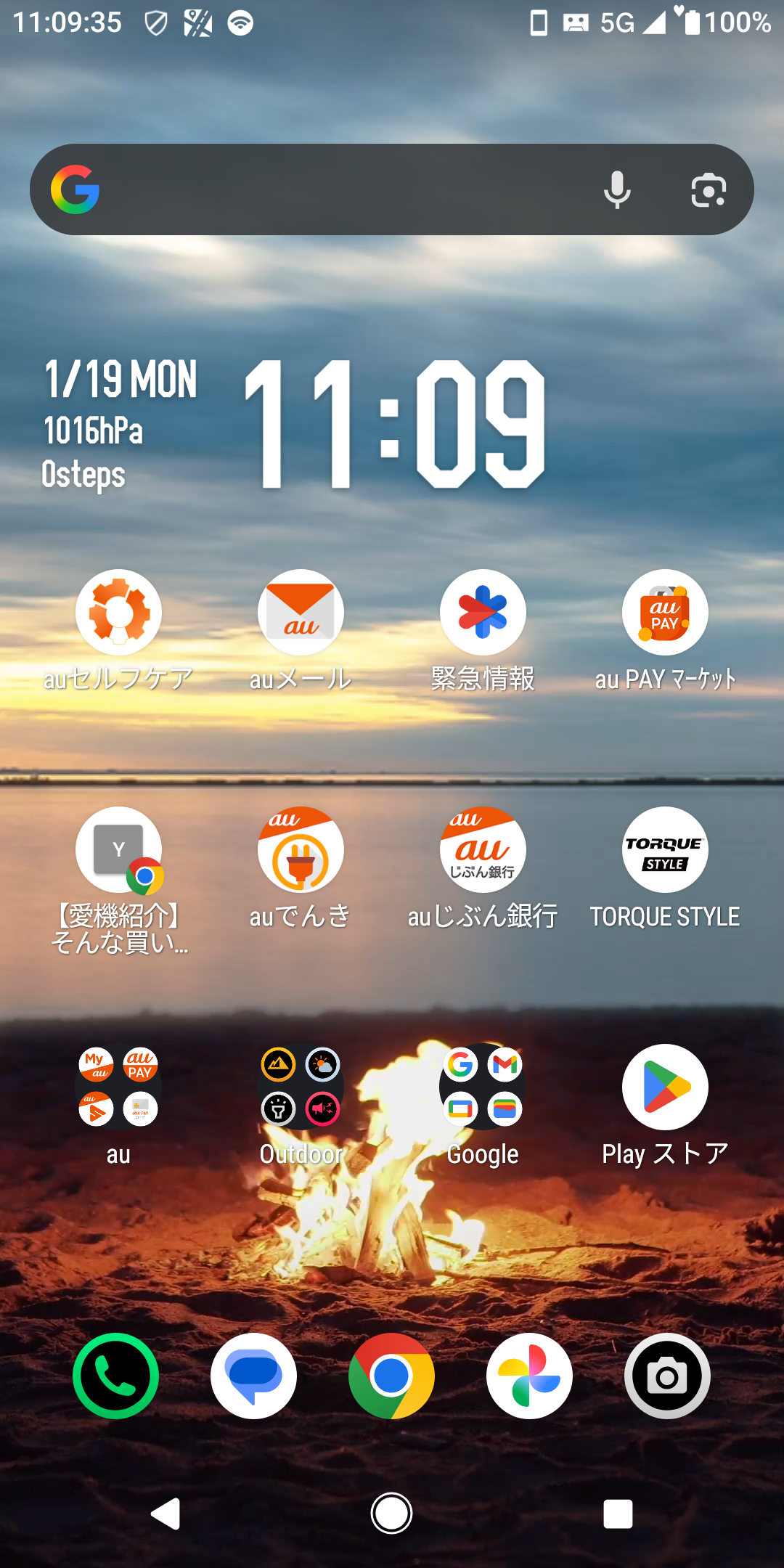Screen dimensions: 784x1568
Task: Open the Play ストア
Action: pyautogui.click(x=665, y=1087)
